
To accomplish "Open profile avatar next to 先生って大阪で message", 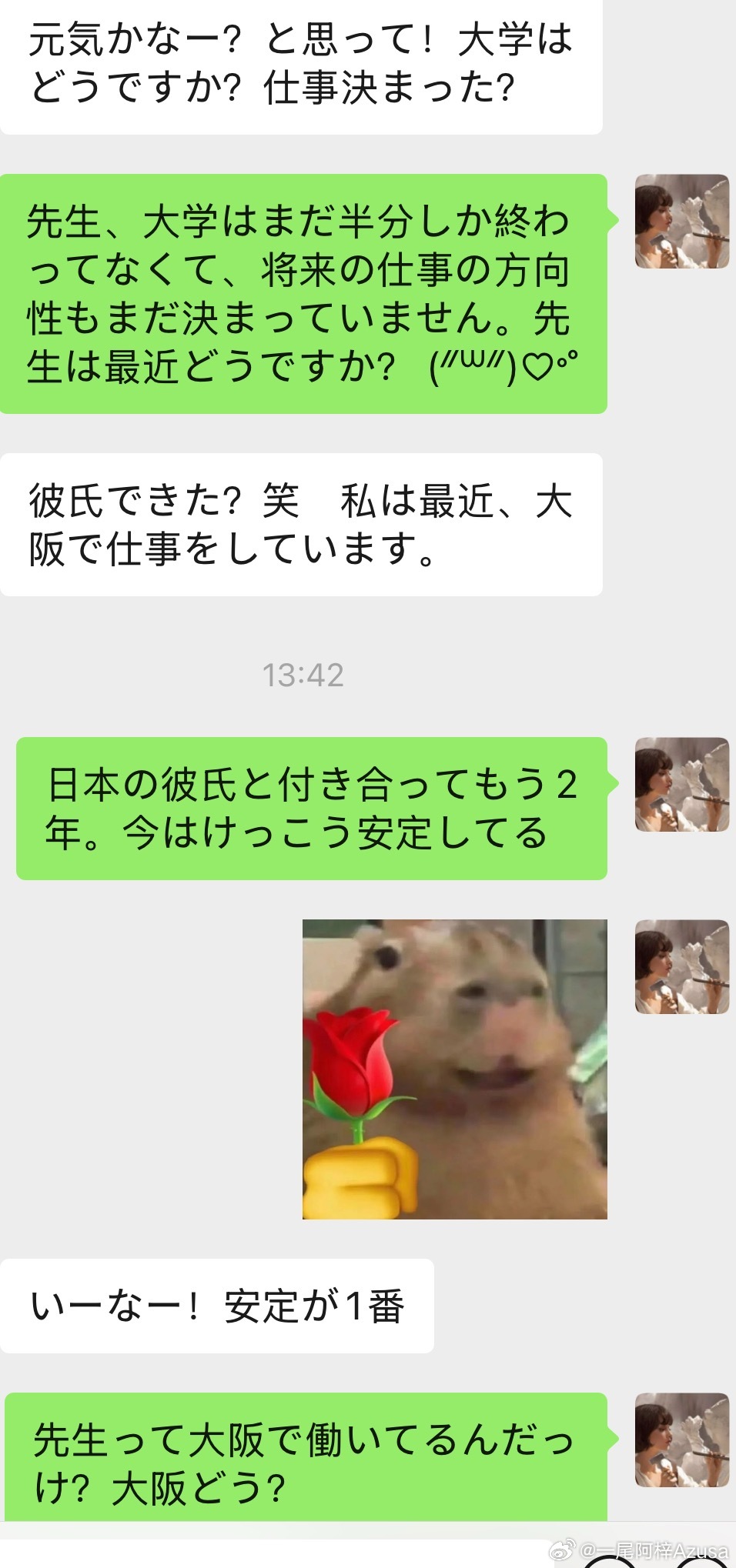I will [681, 1440].
